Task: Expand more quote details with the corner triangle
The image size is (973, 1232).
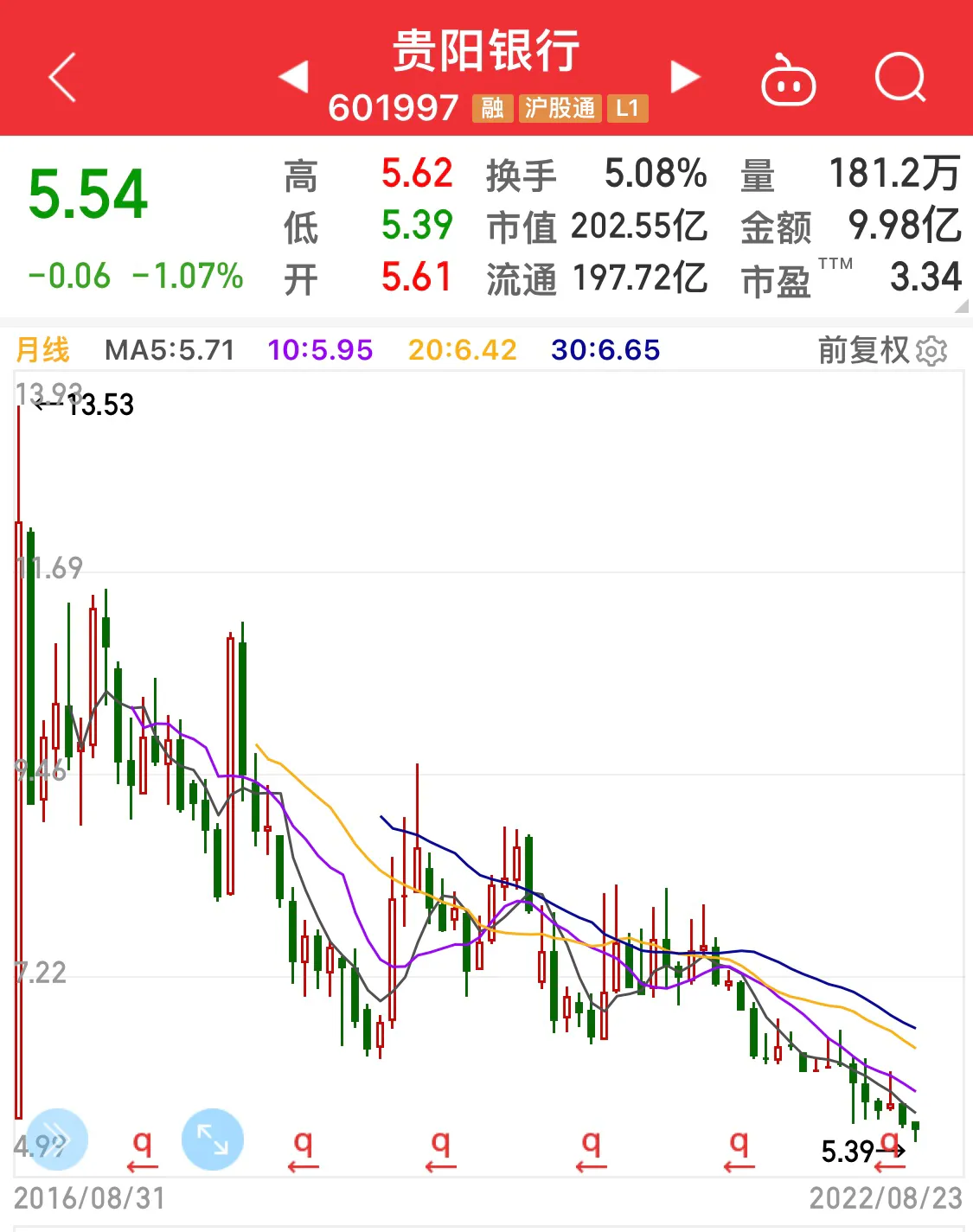Action: click(961, 306)
